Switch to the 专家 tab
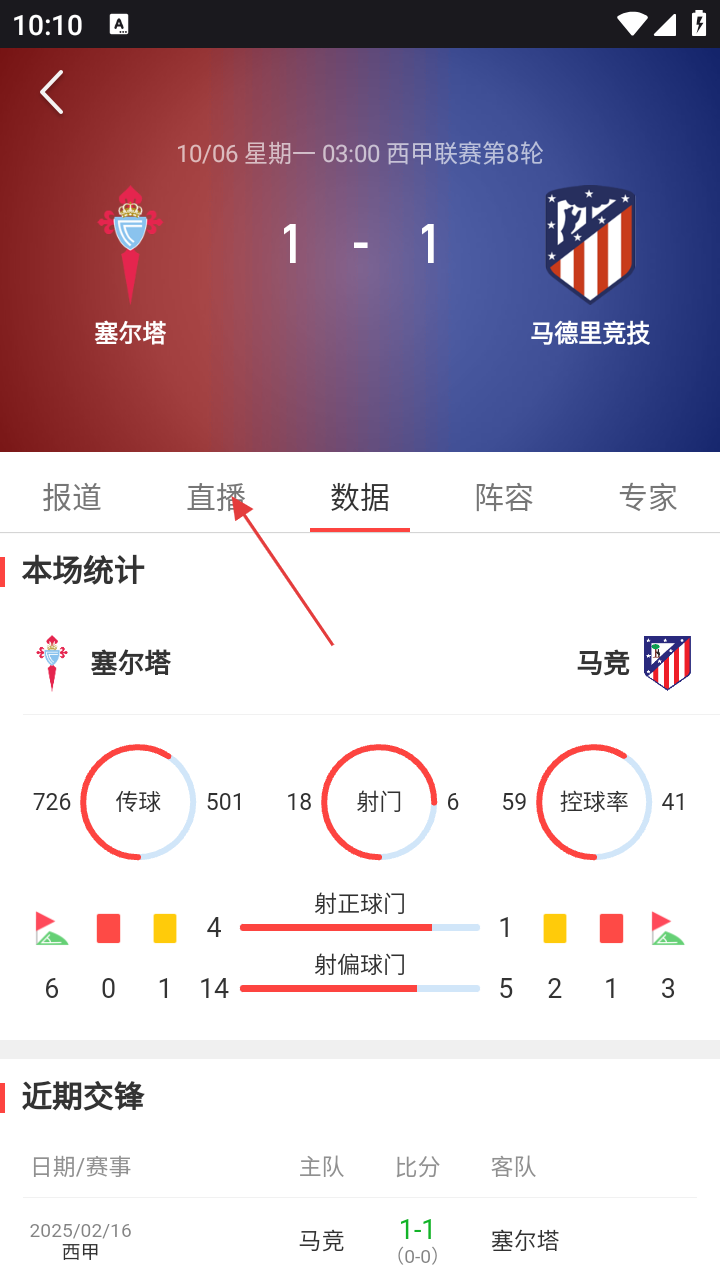 click(648, 497)
